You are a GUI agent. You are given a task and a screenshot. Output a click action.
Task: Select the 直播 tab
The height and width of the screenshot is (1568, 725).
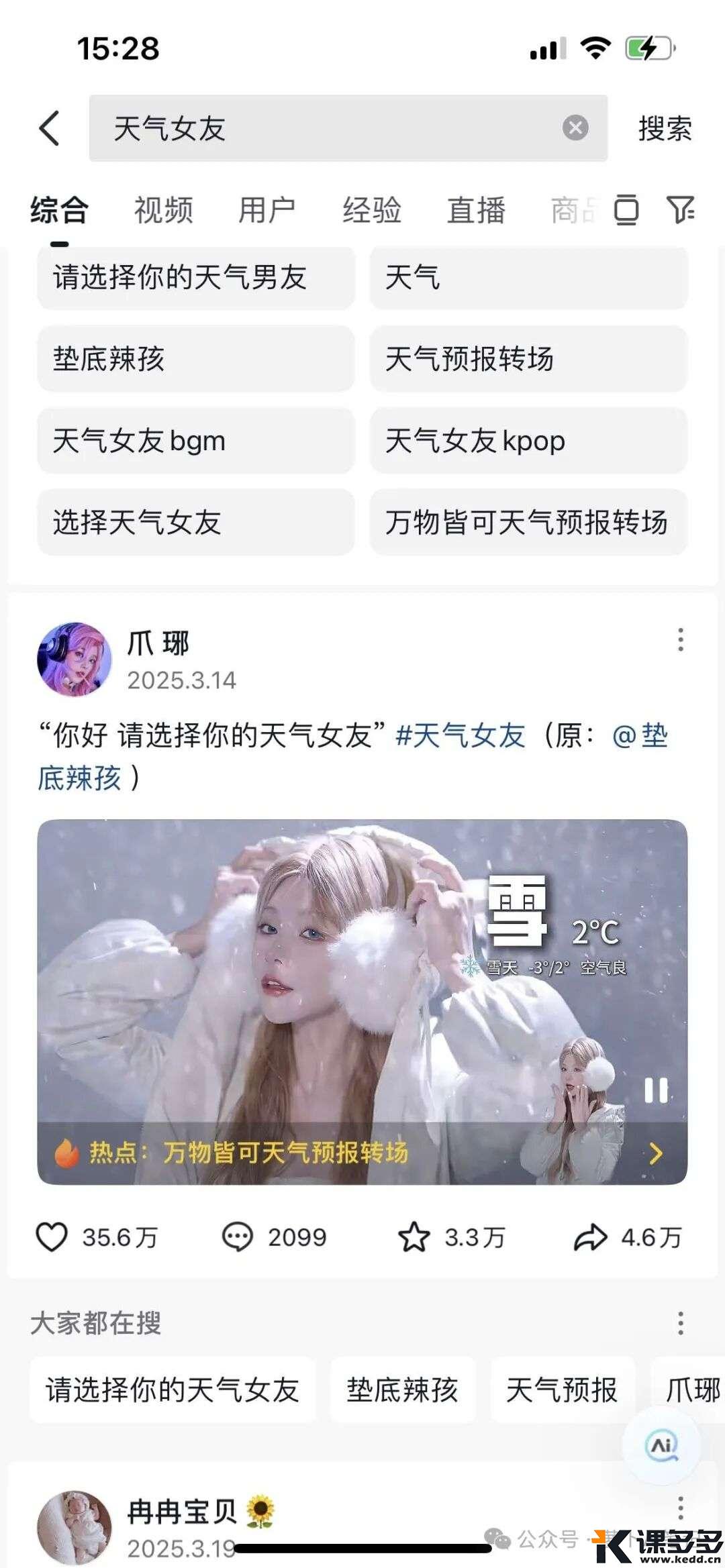[x=476, y=210]
